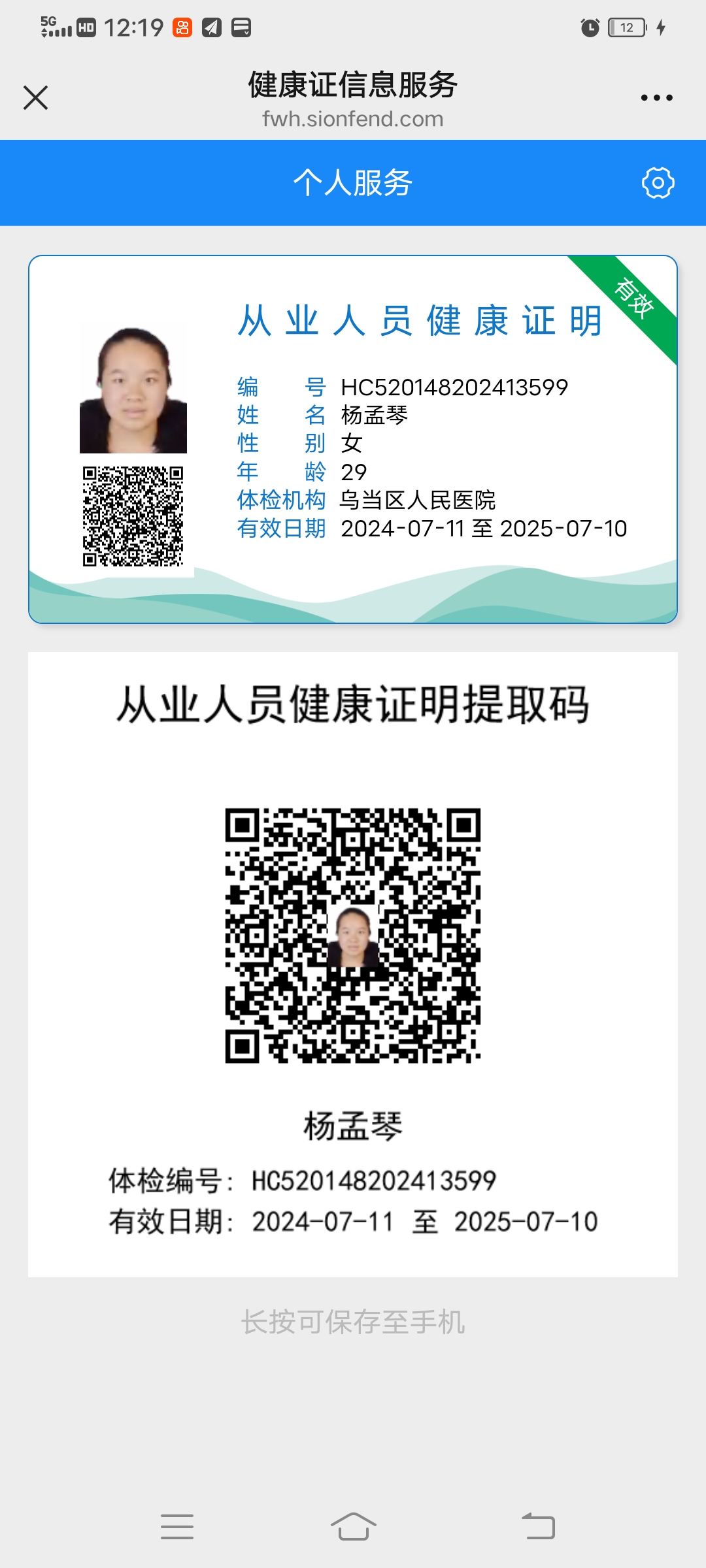706x1568 pixels.
Task: Open the 从业人员健康证明 certificate card
Action: pos(353,439)
